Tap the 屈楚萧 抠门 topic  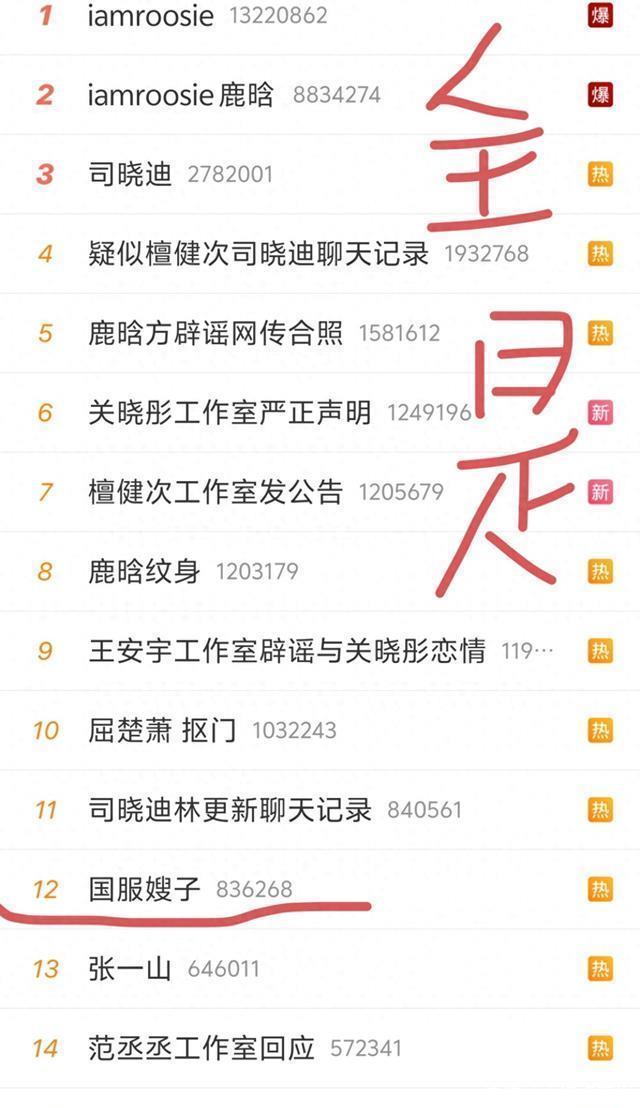(162, 730)
